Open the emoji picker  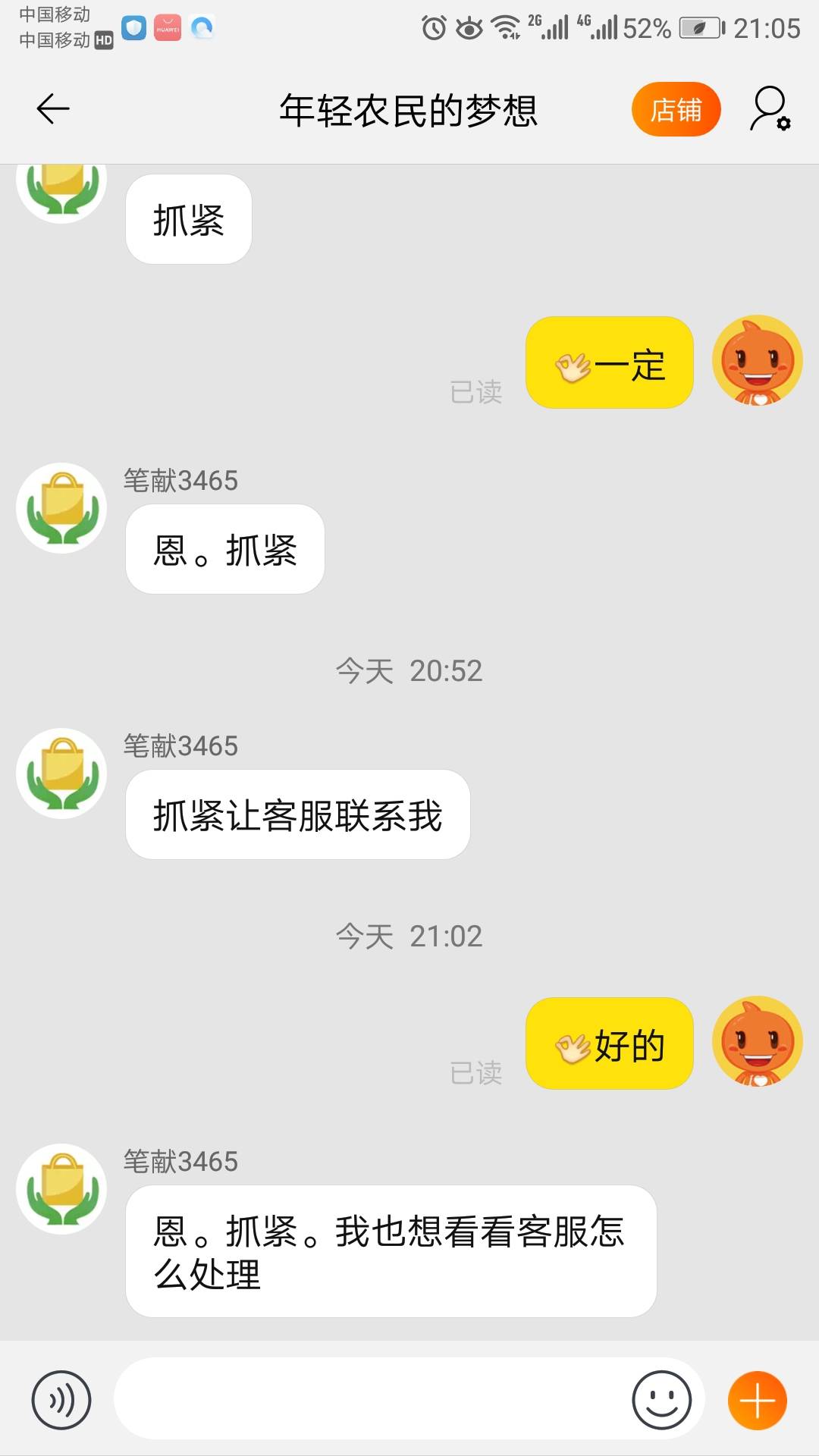661,1400
